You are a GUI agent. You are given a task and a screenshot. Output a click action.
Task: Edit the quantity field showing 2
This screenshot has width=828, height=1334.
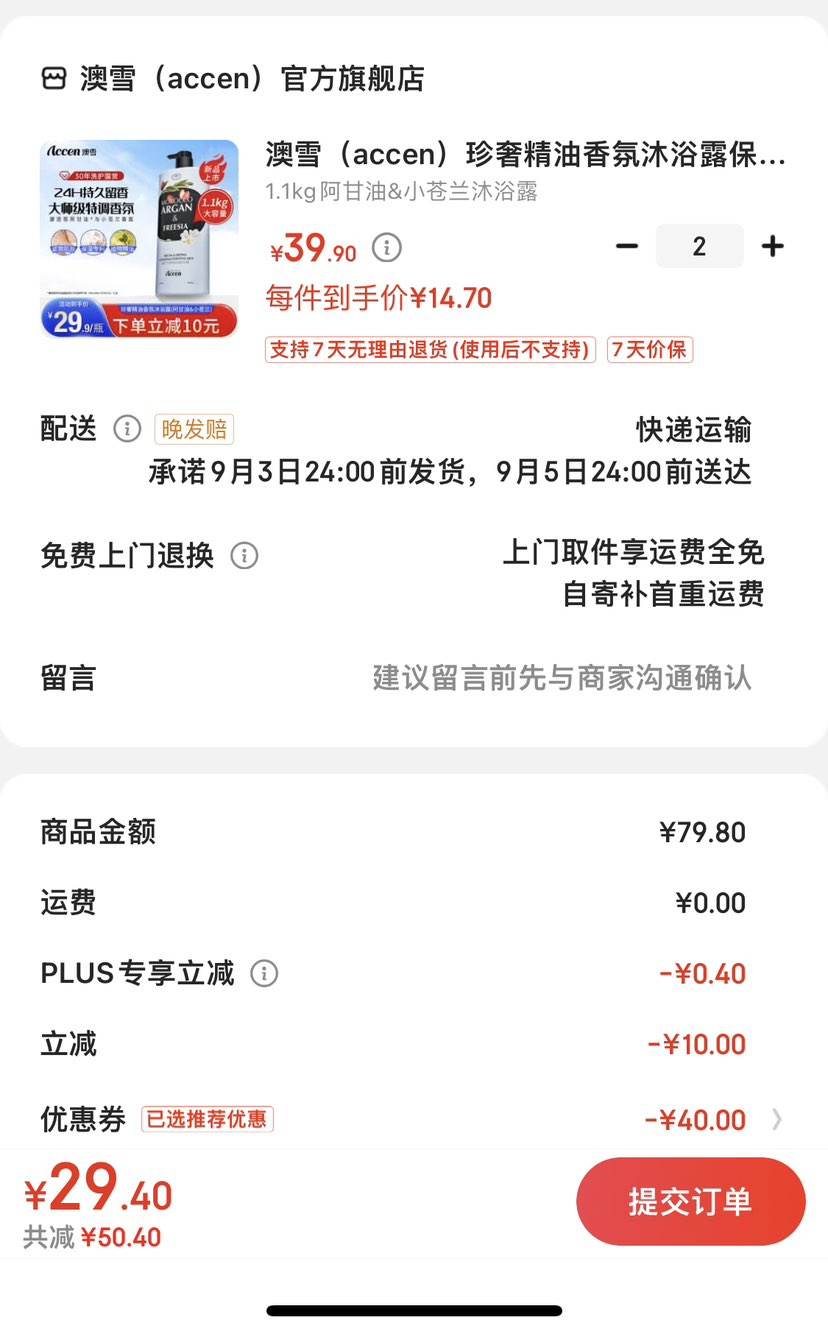(699, 246)
